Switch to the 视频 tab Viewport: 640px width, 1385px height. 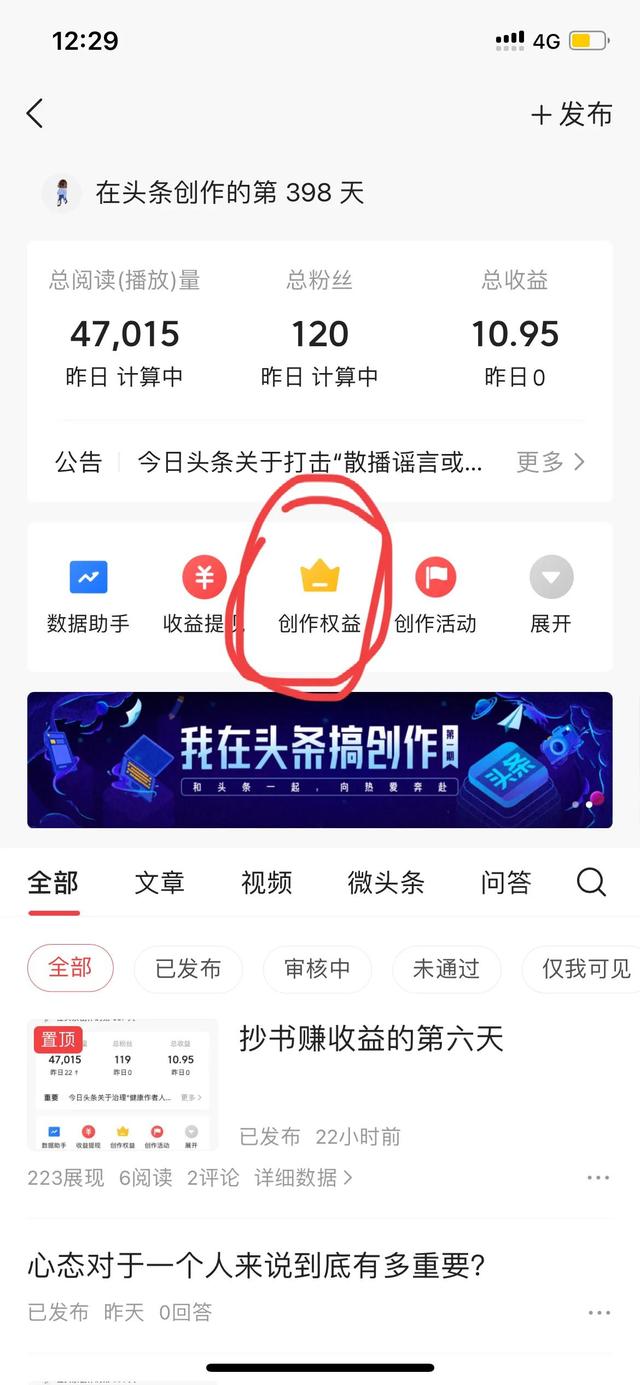267,882
